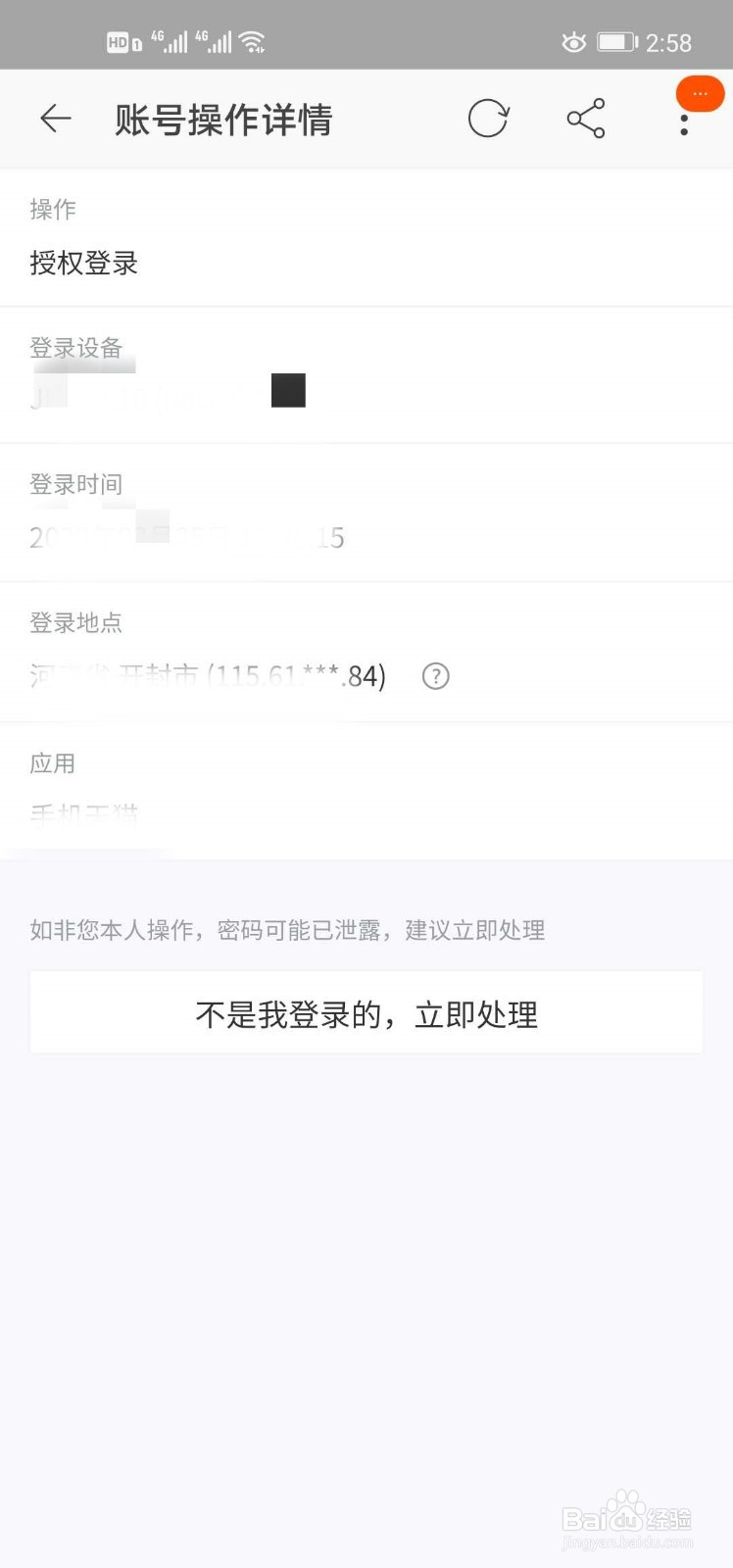Tap the battery indicator in the status bar
Screen dimensions: 733x1568
pyautogui.click(x=617, y=41)
